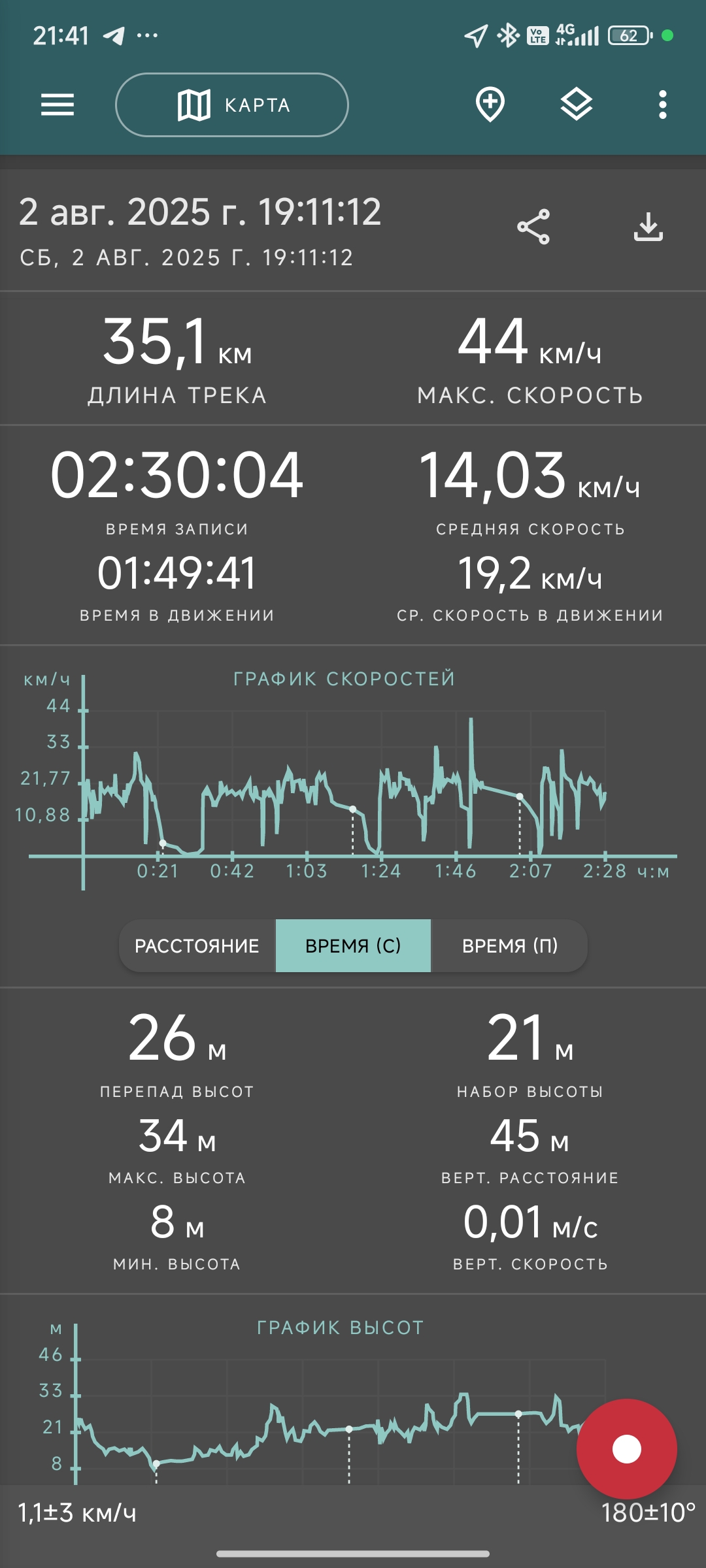706x1568 pixels.
Task: Switch chart to Время (П)
Action: (x=510, y=945)
